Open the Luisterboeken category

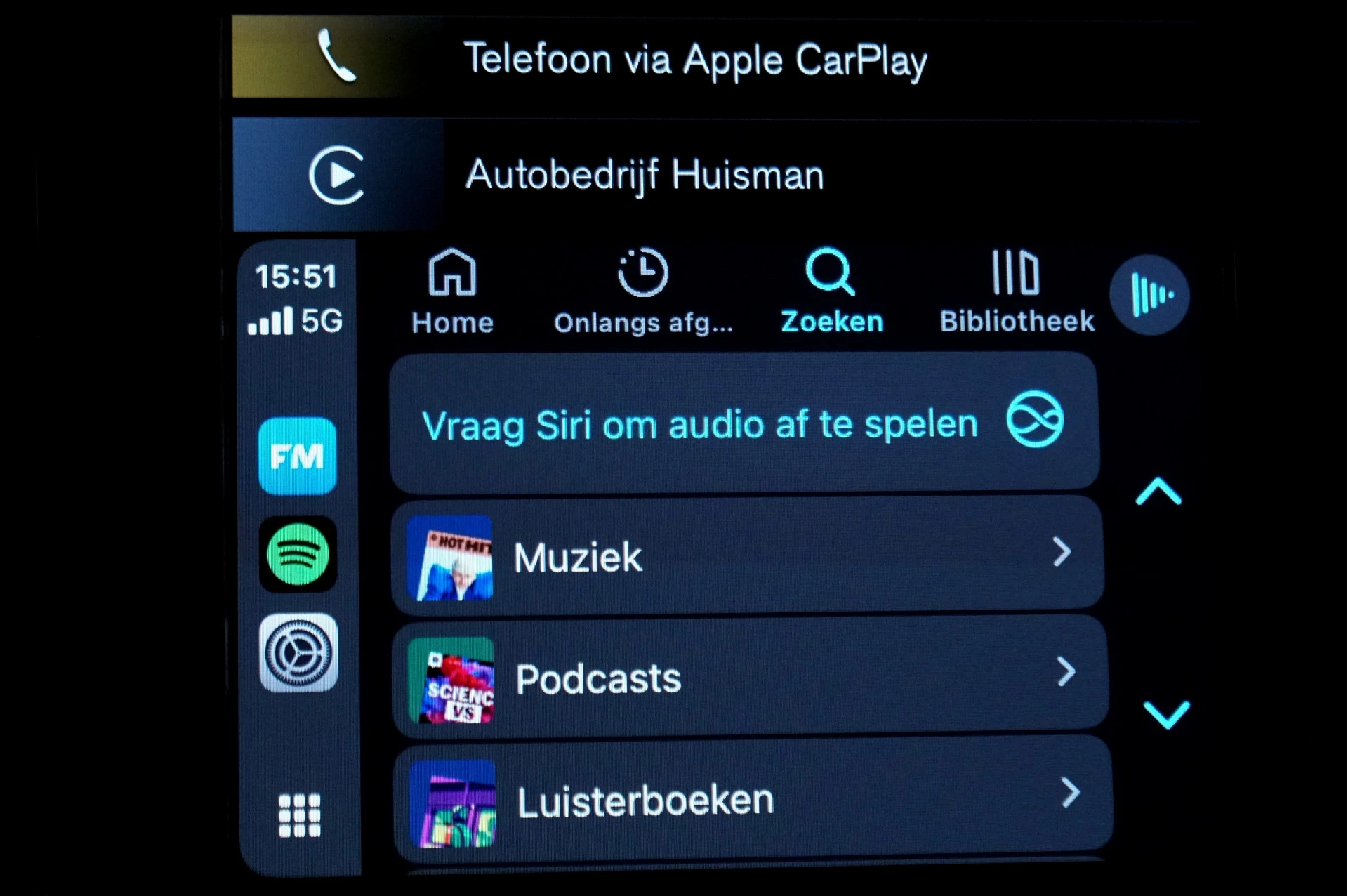click(x=753, y=799)
